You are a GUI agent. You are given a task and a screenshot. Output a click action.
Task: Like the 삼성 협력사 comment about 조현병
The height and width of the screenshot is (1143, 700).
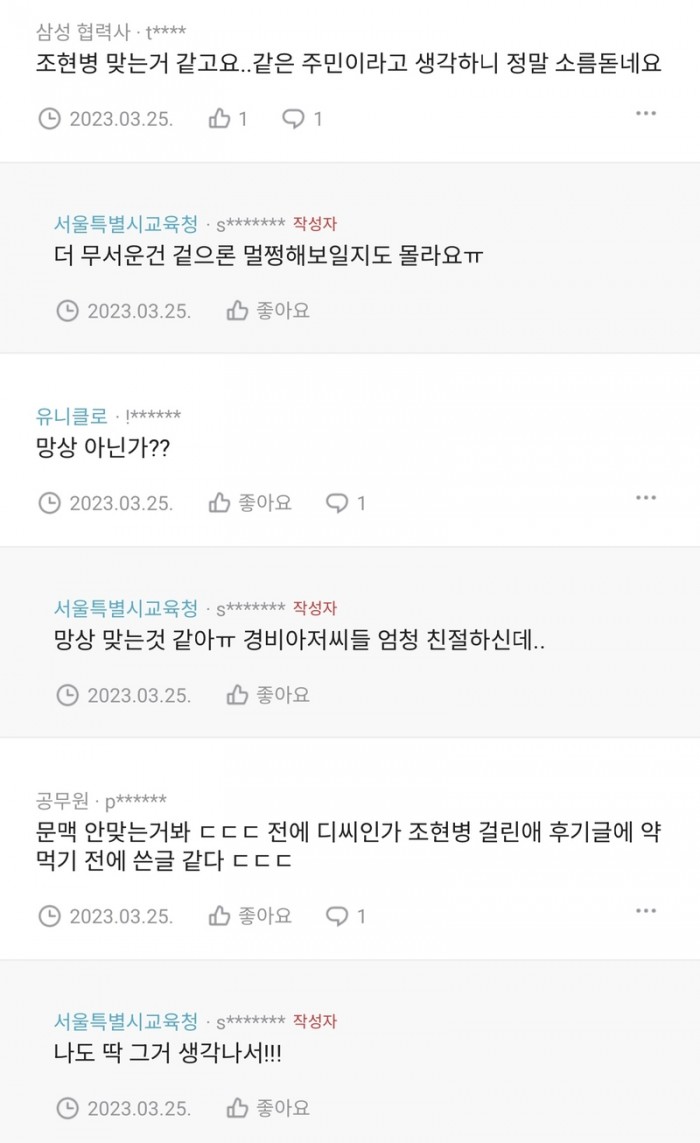pos(227,119)
